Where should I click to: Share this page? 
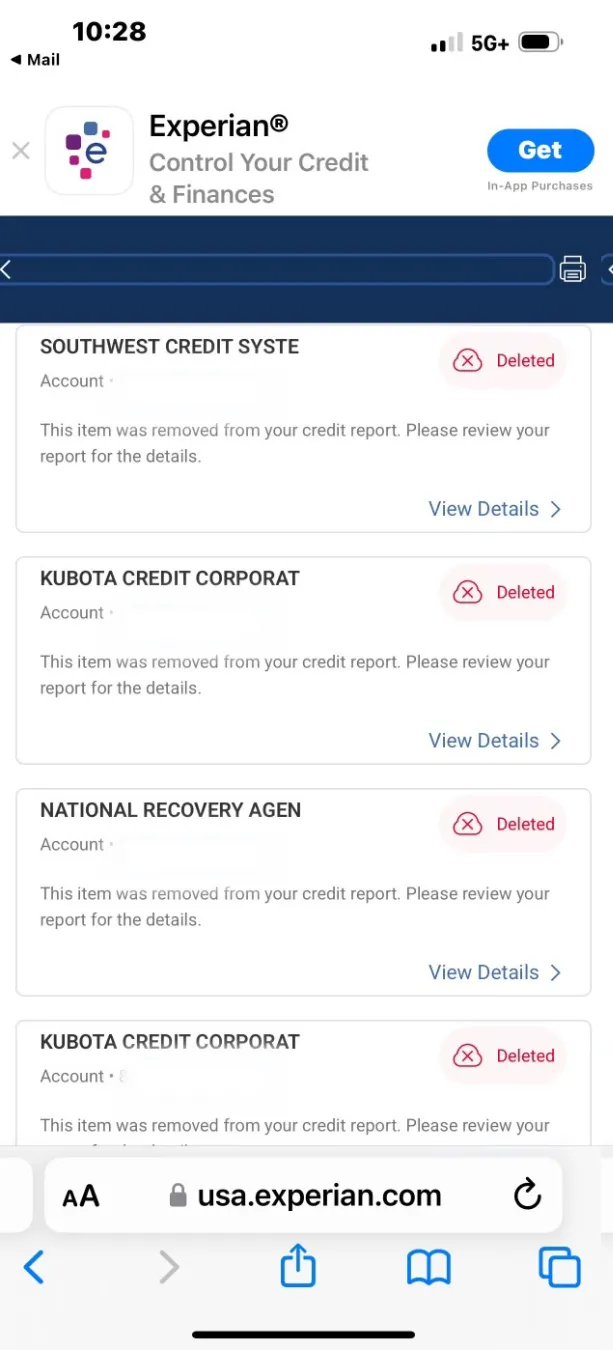tap(298, 1267)
